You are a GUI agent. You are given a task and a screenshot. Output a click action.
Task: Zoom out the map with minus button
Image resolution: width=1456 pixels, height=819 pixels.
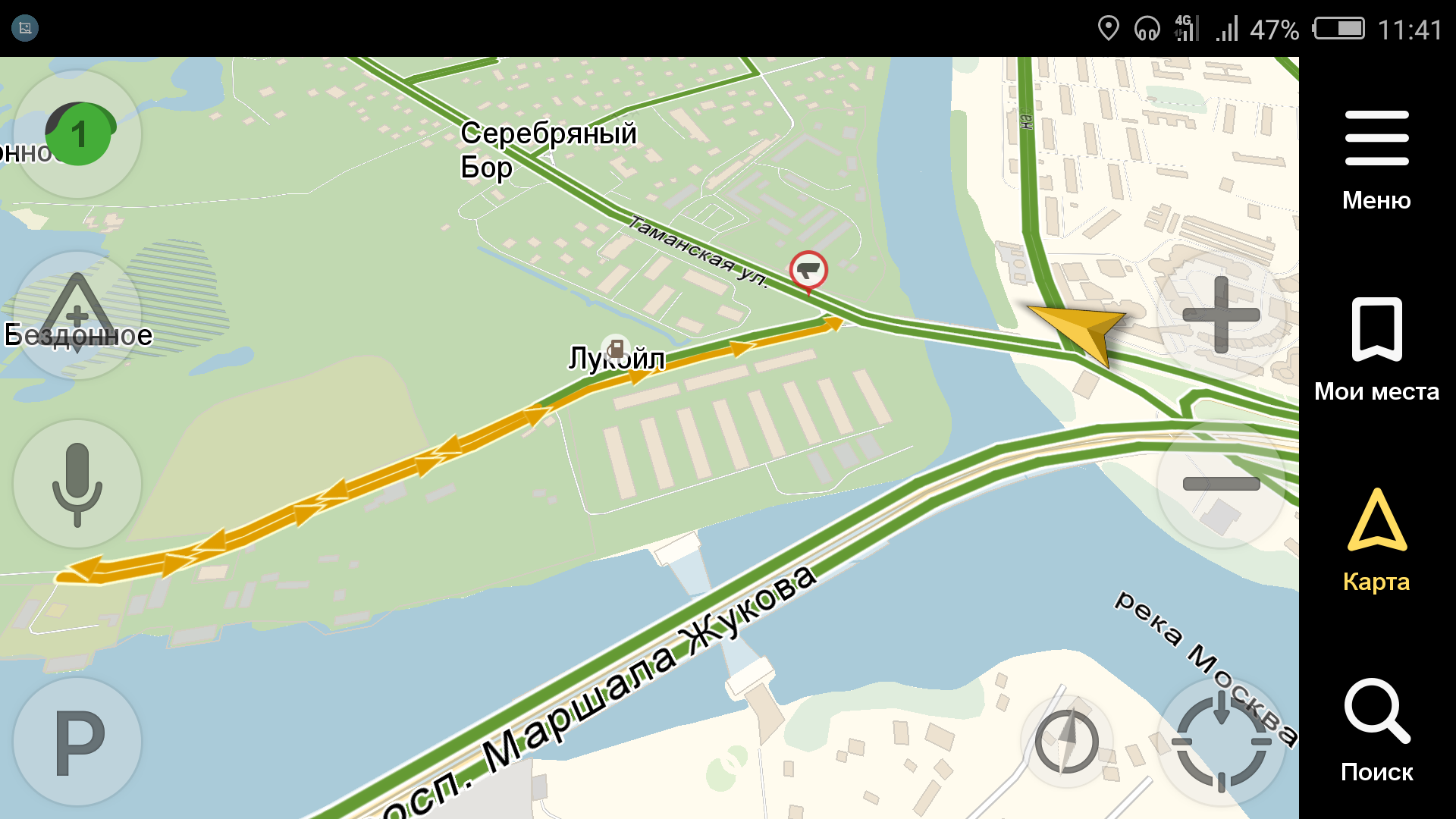click(x=1221, y=484)
